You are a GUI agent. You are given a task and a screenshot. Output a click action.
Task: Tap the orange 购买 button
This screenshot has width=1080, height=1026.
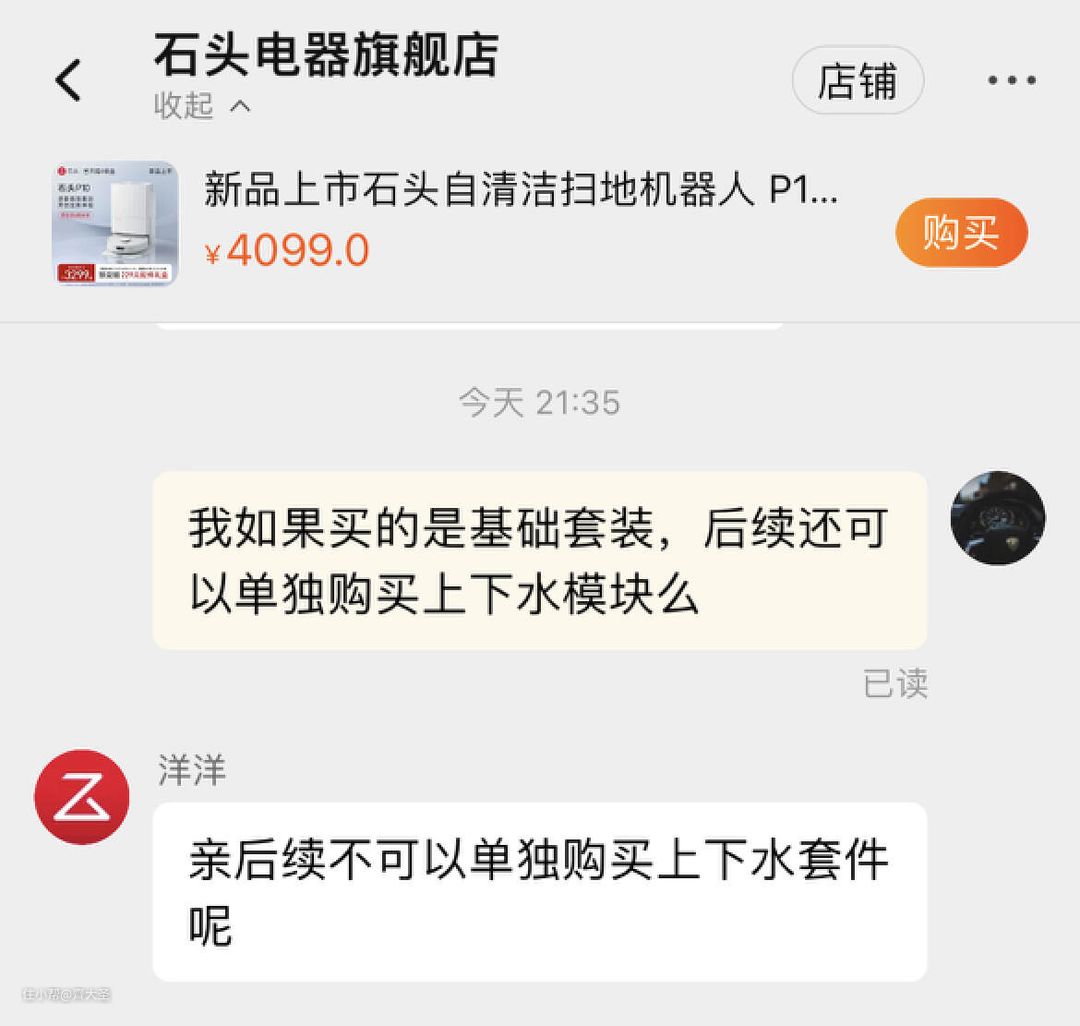pyautogui.click(x=960, y=233)
